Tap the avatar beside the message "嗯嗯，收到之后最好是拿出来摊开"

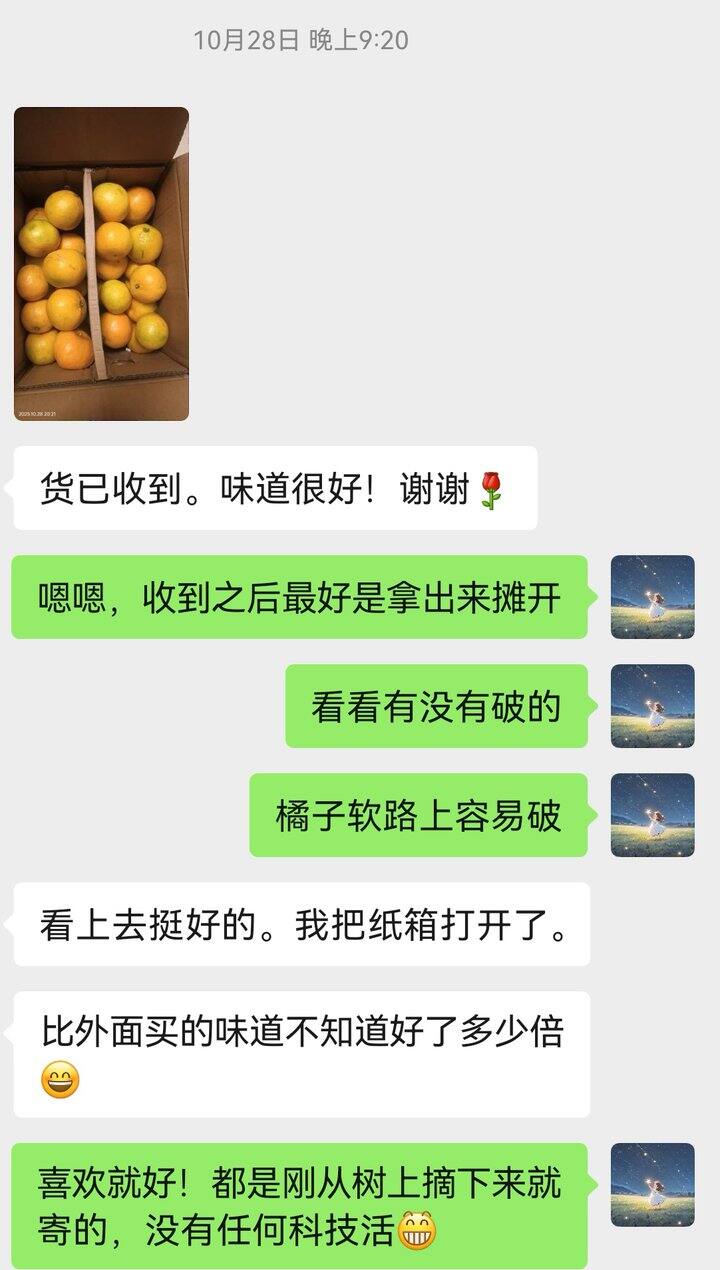[652, 597]
